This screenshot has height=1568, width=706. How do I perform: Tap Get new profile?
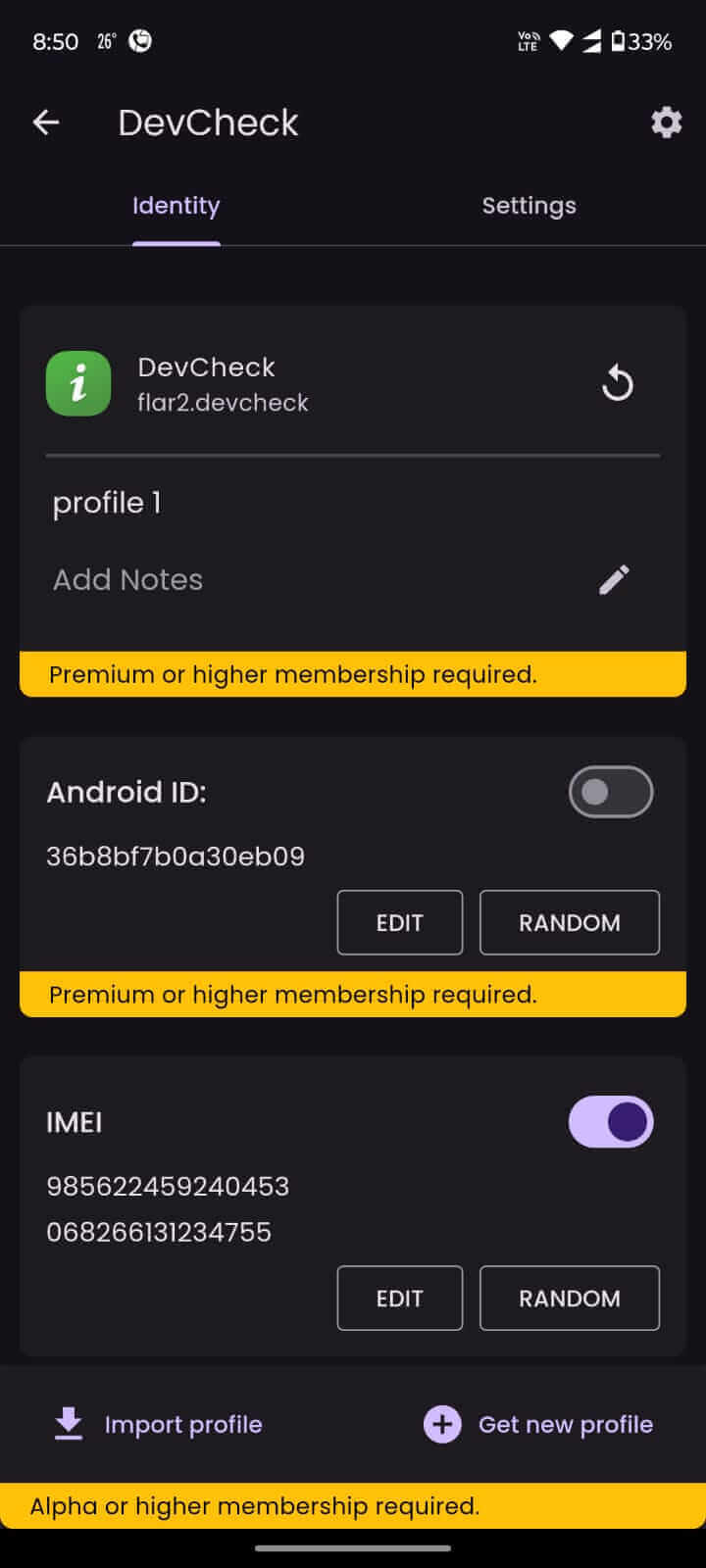[x=538, y=1424]
